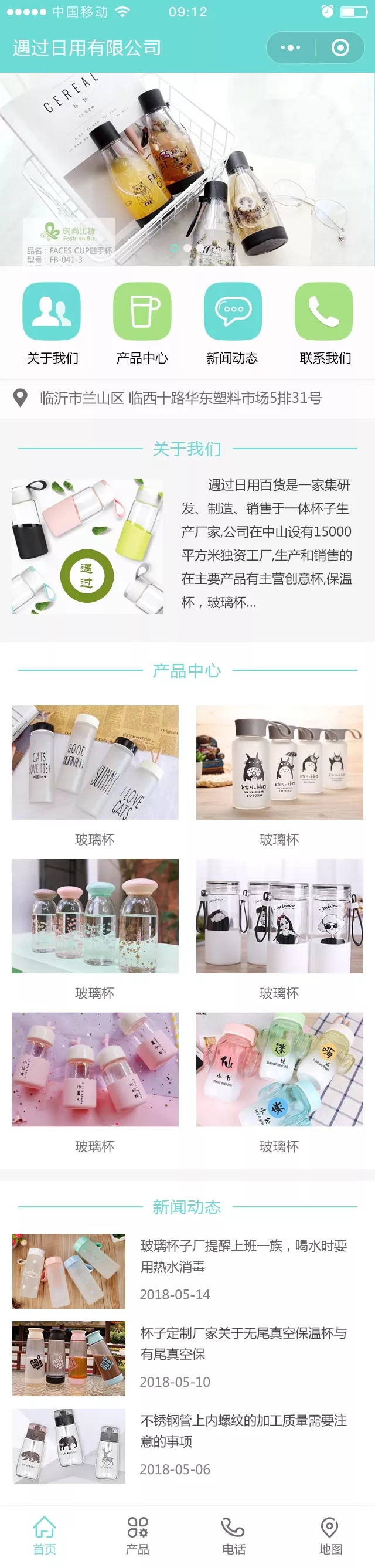
Task: Close the mini program with the circle button
Action: tap(340, 47)
